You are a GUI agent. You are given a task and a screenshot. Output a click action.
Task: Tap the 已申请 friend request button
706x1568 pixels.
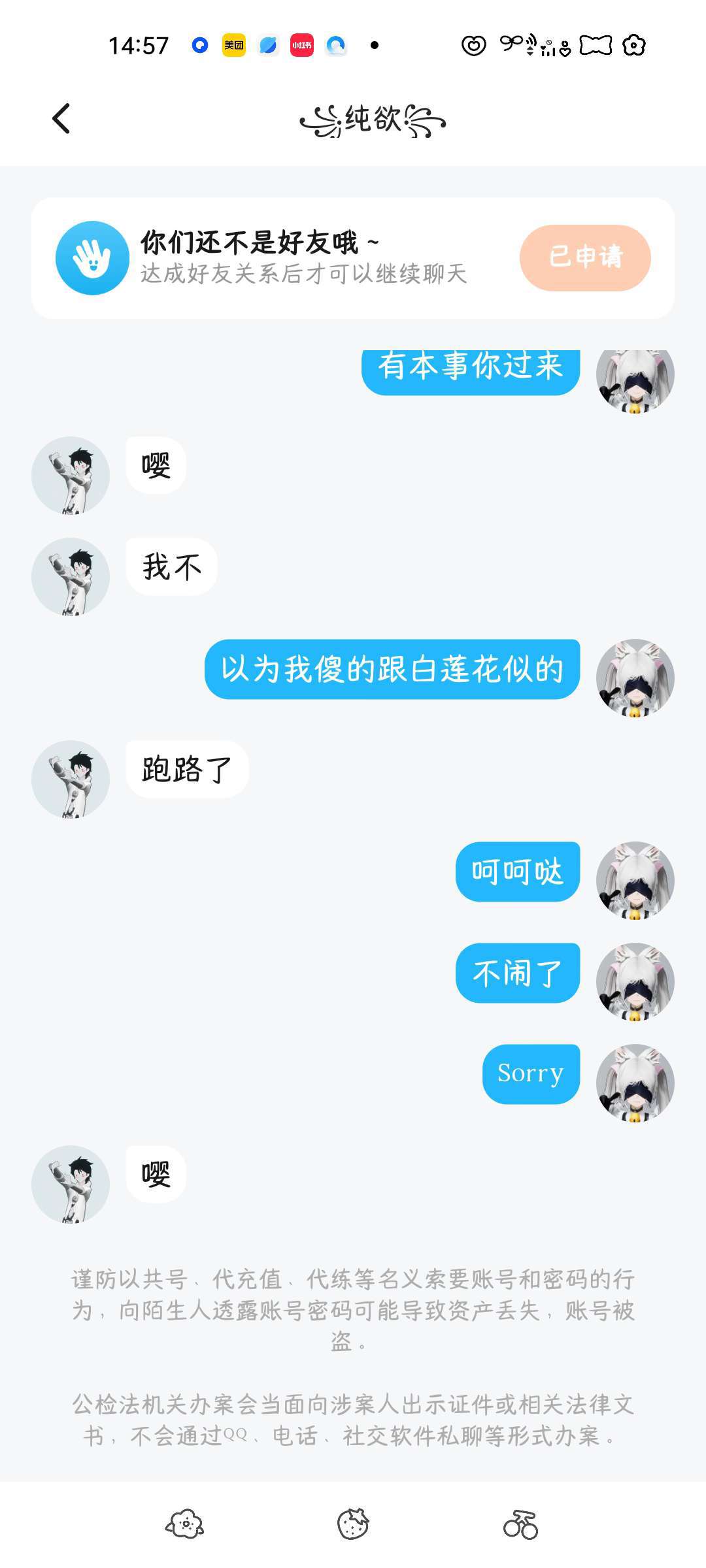click(585, 257)
